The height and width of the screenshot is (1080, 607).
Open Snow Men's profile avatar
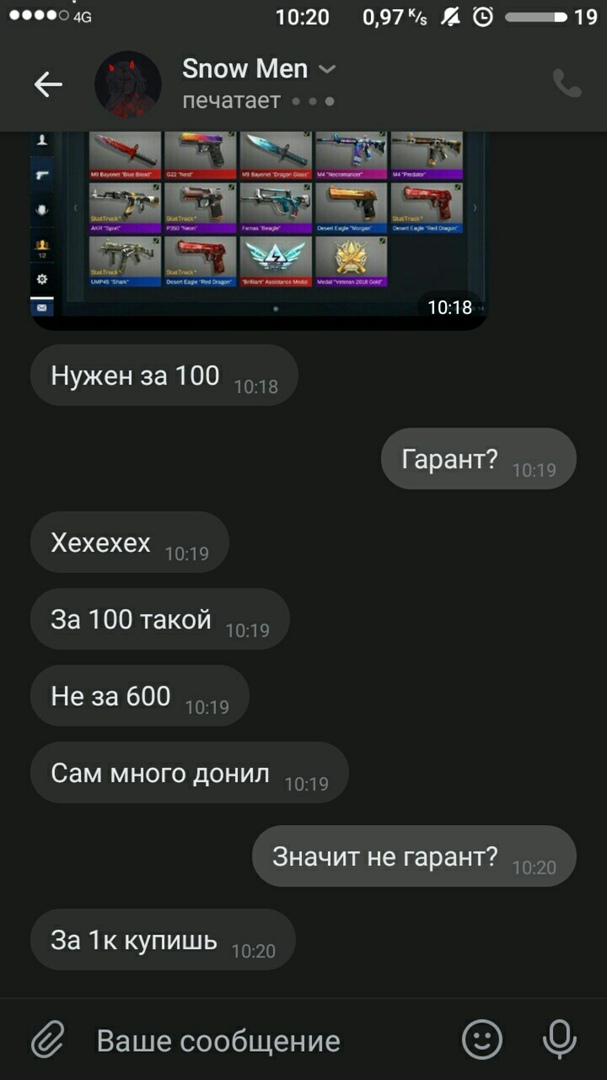[x=128, y=85]
